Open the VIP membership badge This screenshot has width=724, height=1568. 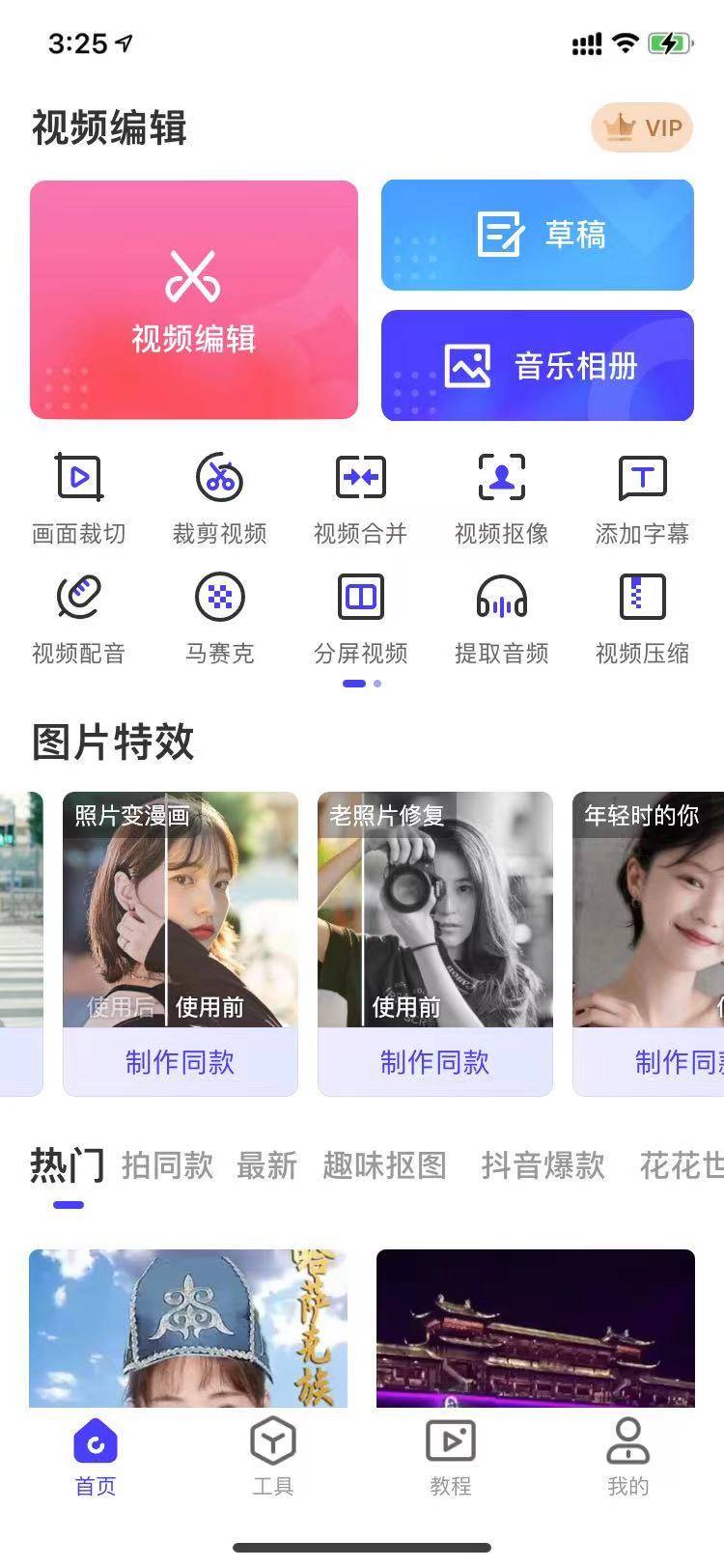pyautogui.click(x=642, y=127)
